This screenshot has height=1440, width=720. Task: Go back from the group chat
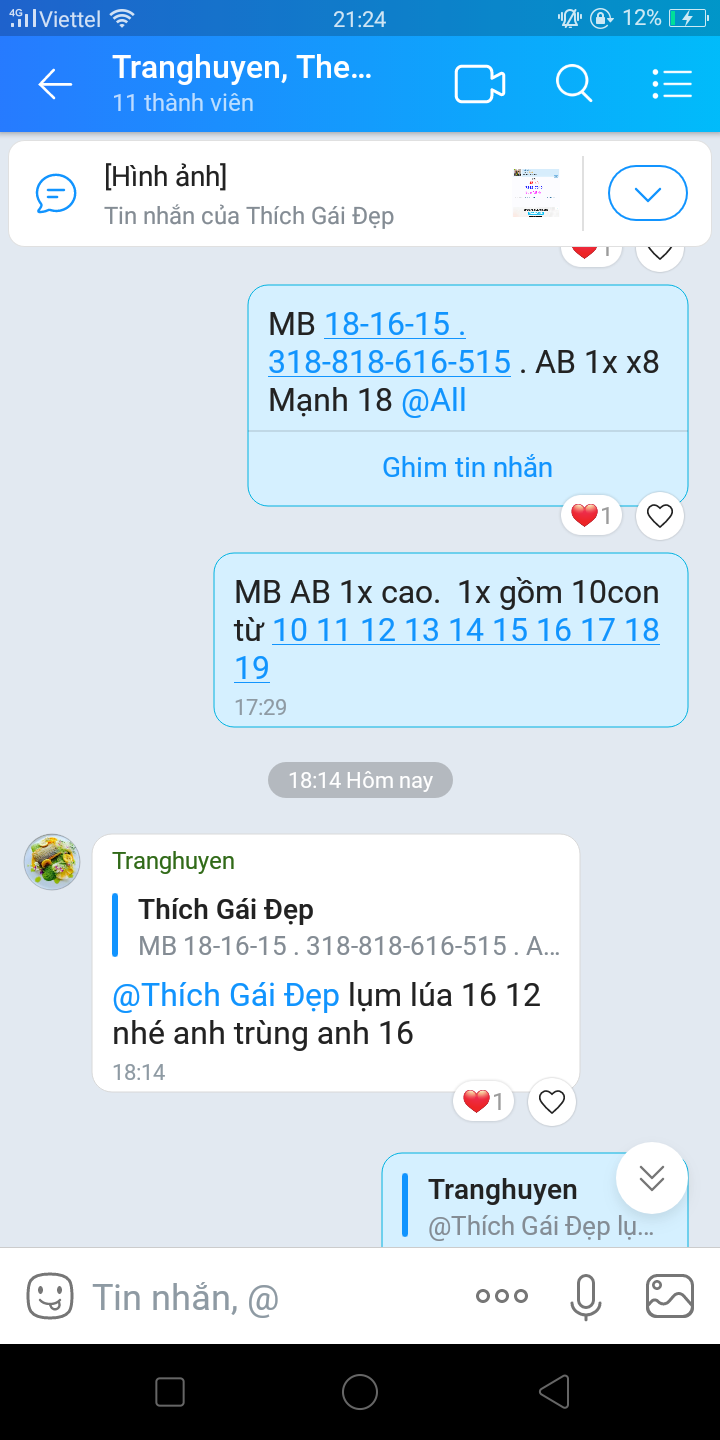point(55,84)
